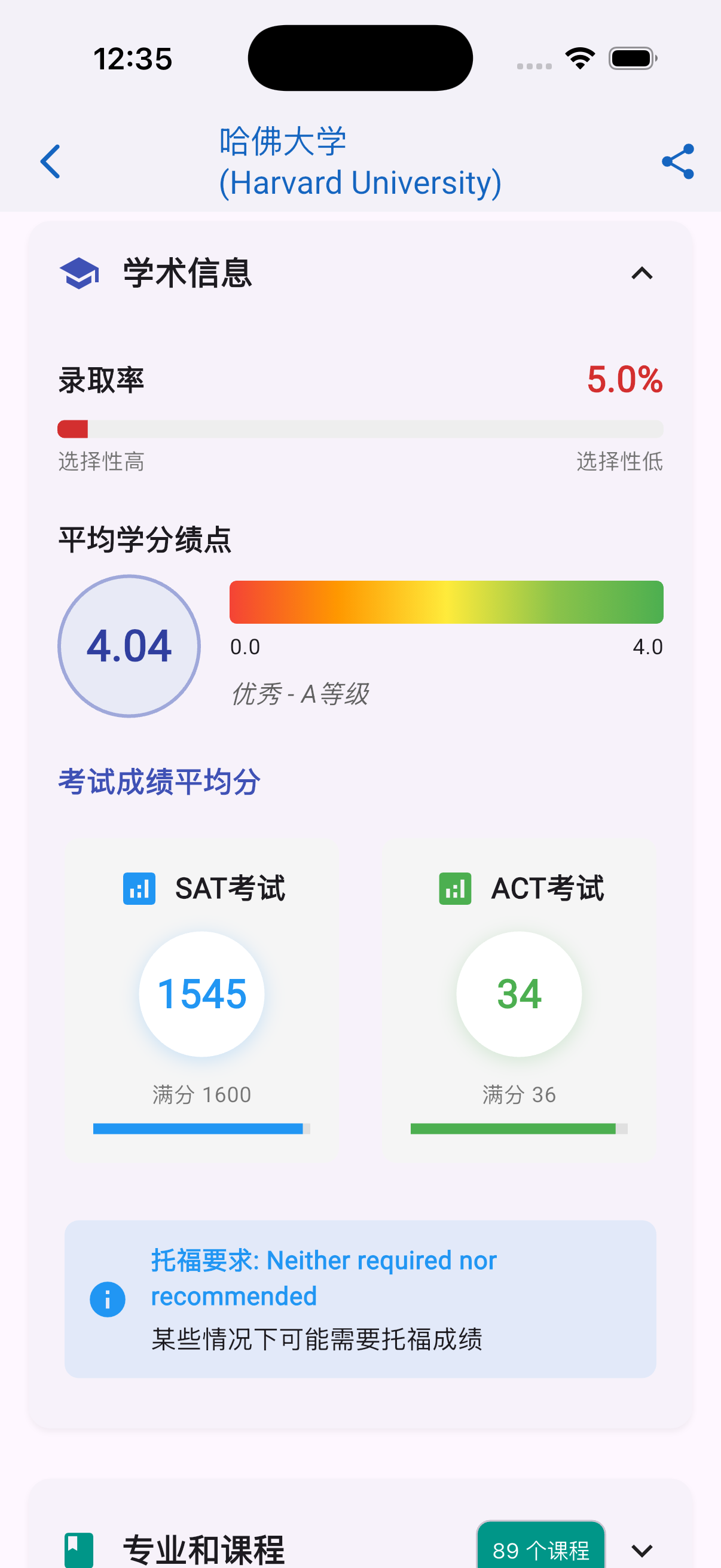Collapse the 学术信息 section
Image resolution: width=721 pixels, height=1568 pixels.
click(x=642, y=273)
